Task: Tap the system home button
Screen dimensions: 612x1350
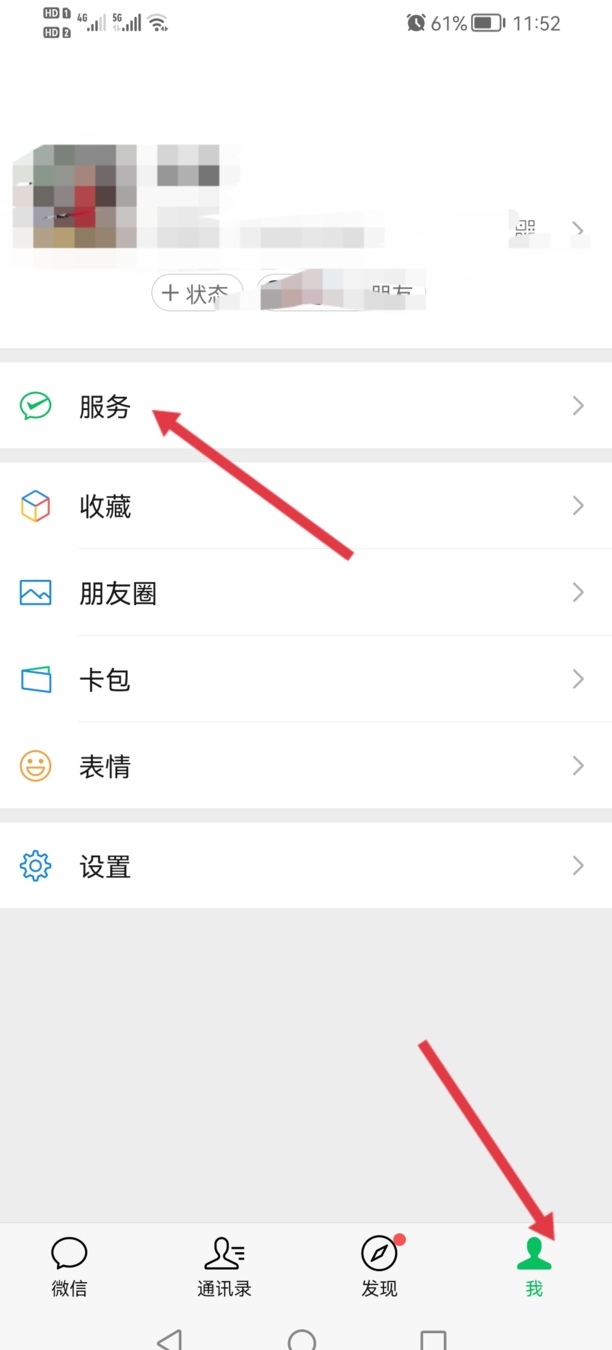Action: 302,1340
